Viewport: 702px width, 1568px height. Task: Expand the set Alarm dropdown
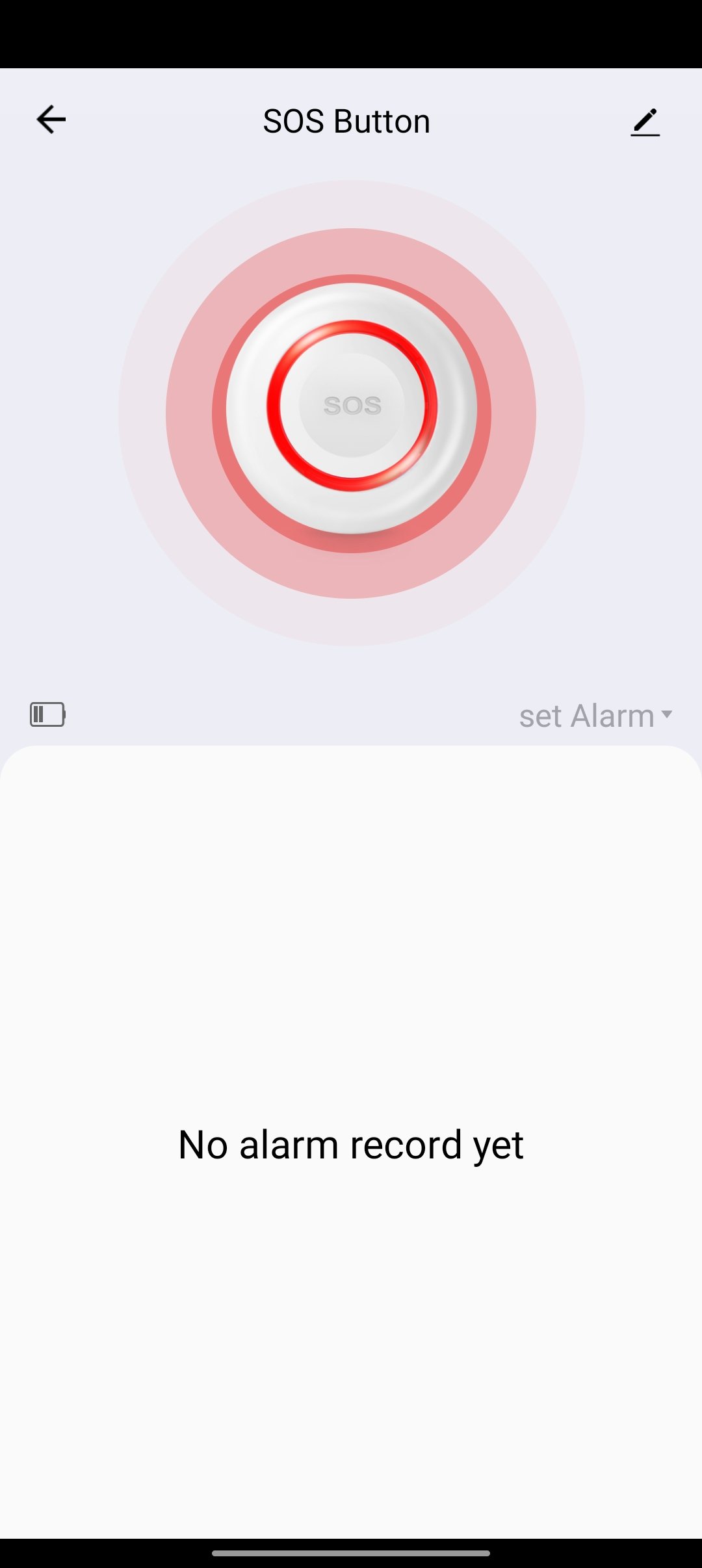(x=595, y=716)
